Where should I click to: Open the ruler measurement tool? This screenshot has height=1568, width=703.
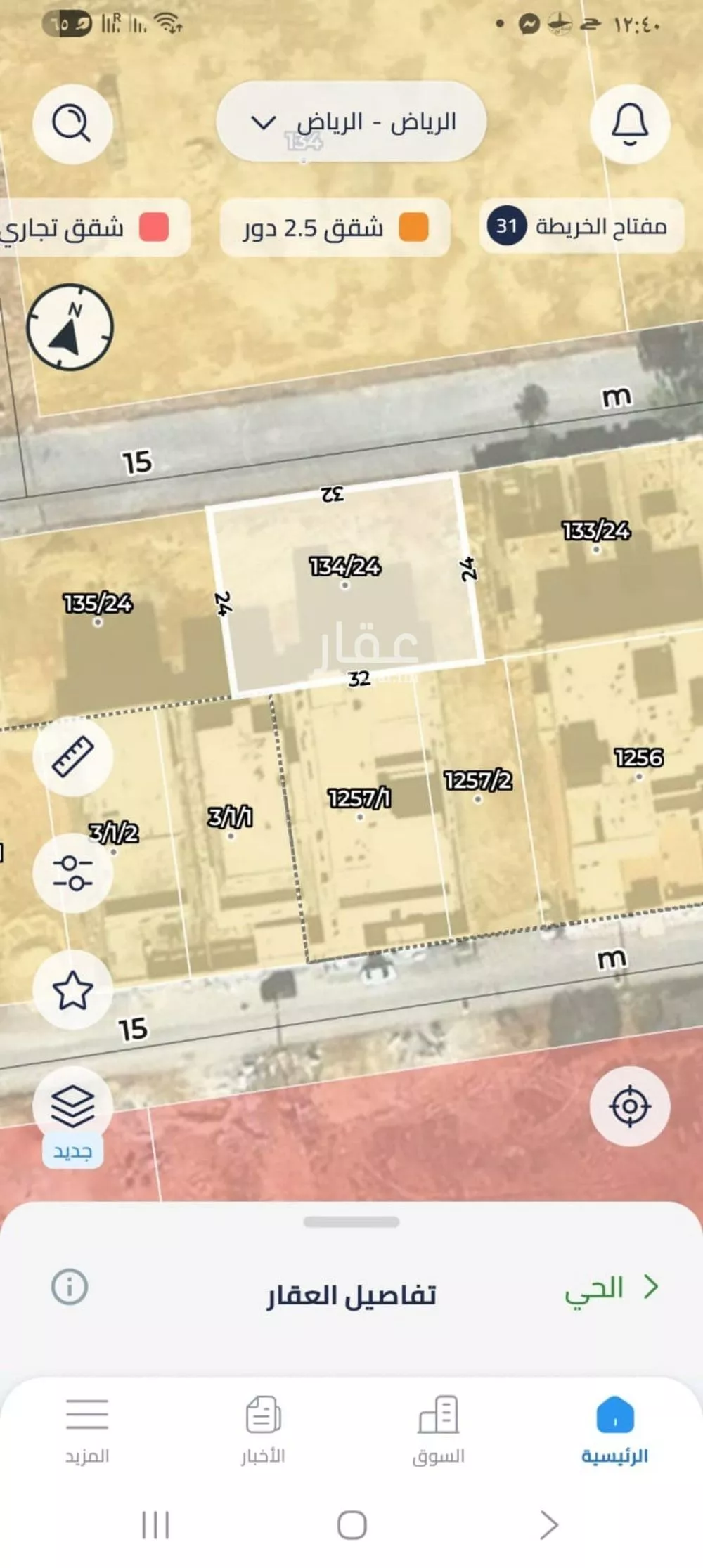click(x=72, y=756)
